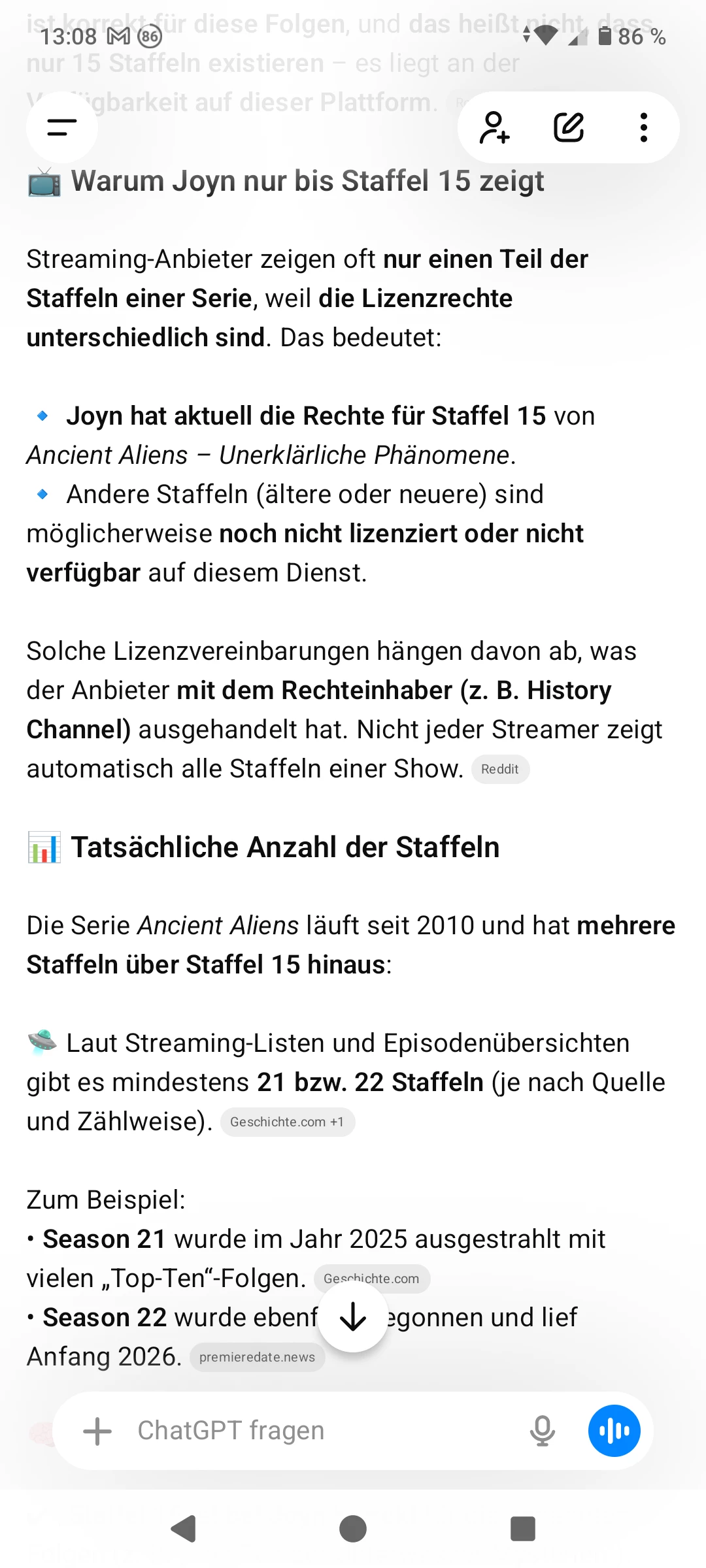Focus the ChatGPT fragen input field
706x1568 pixels.
tap(314, 1431)
